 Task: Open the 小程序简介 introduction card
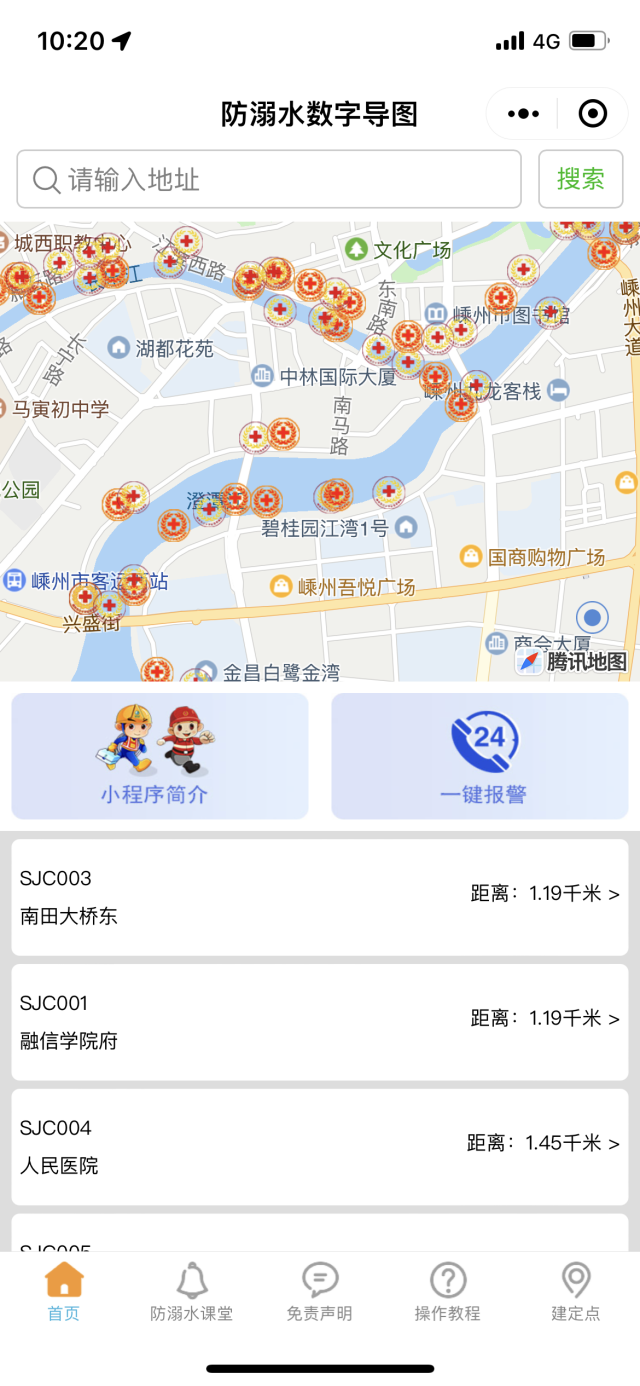(x=160, y=756)
